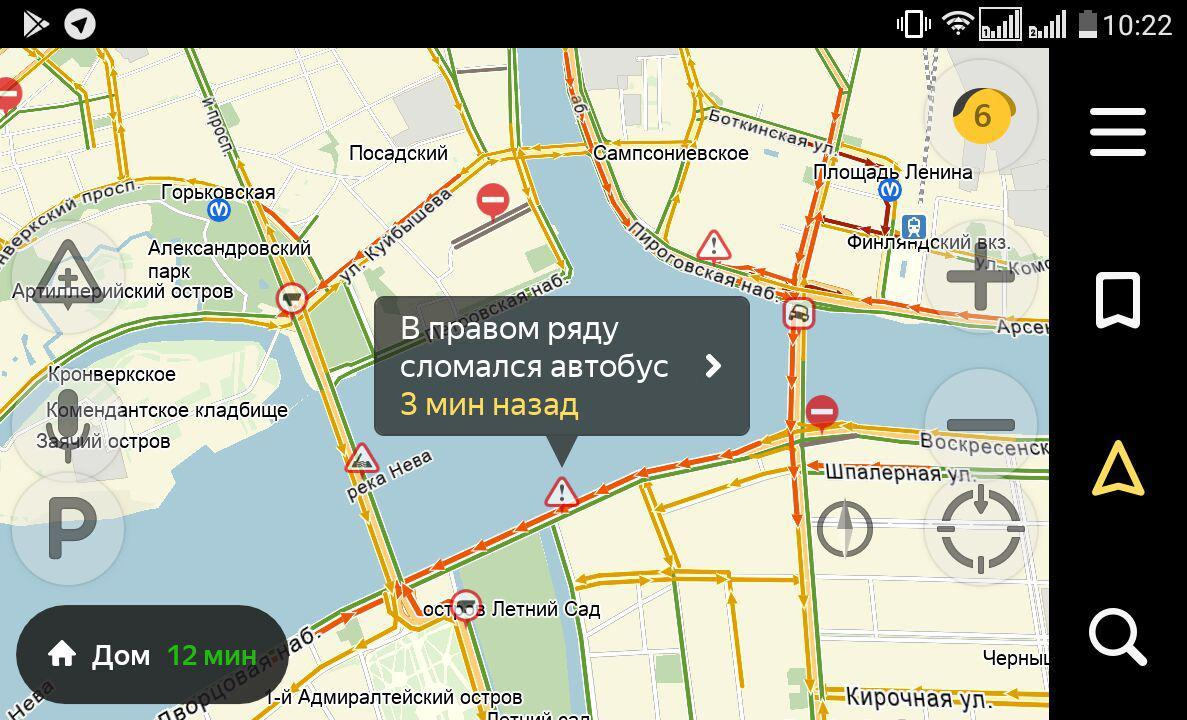This screenshot has height=720, width=1187.
Task: Open the hamburger menu
Action: (1117, 133)
